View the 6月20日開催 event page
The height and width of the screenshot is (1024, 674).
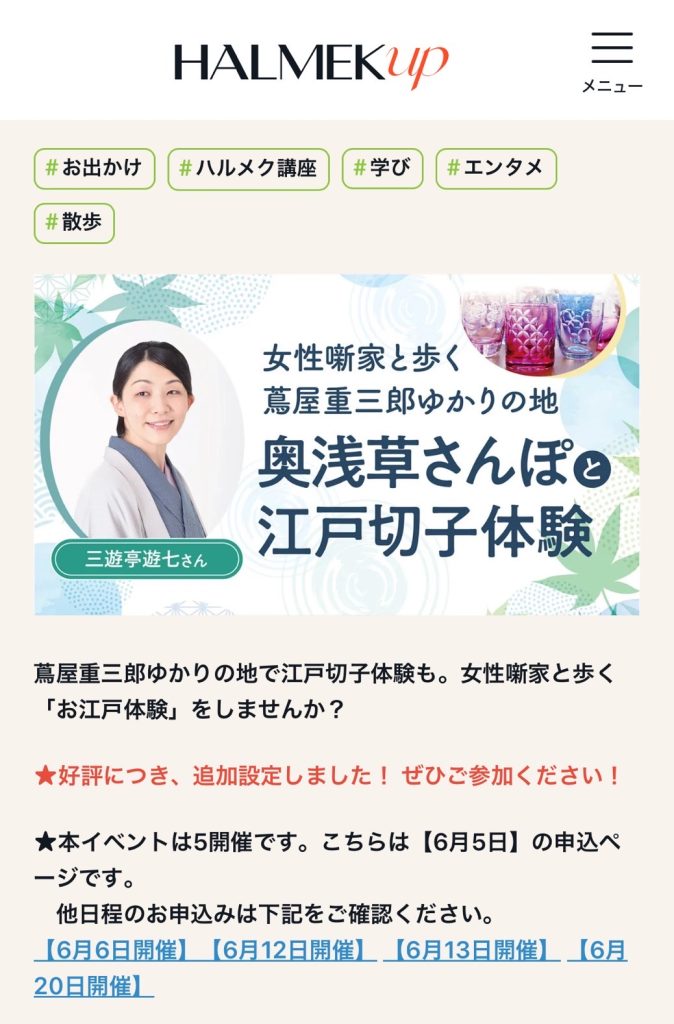[92, 986]
